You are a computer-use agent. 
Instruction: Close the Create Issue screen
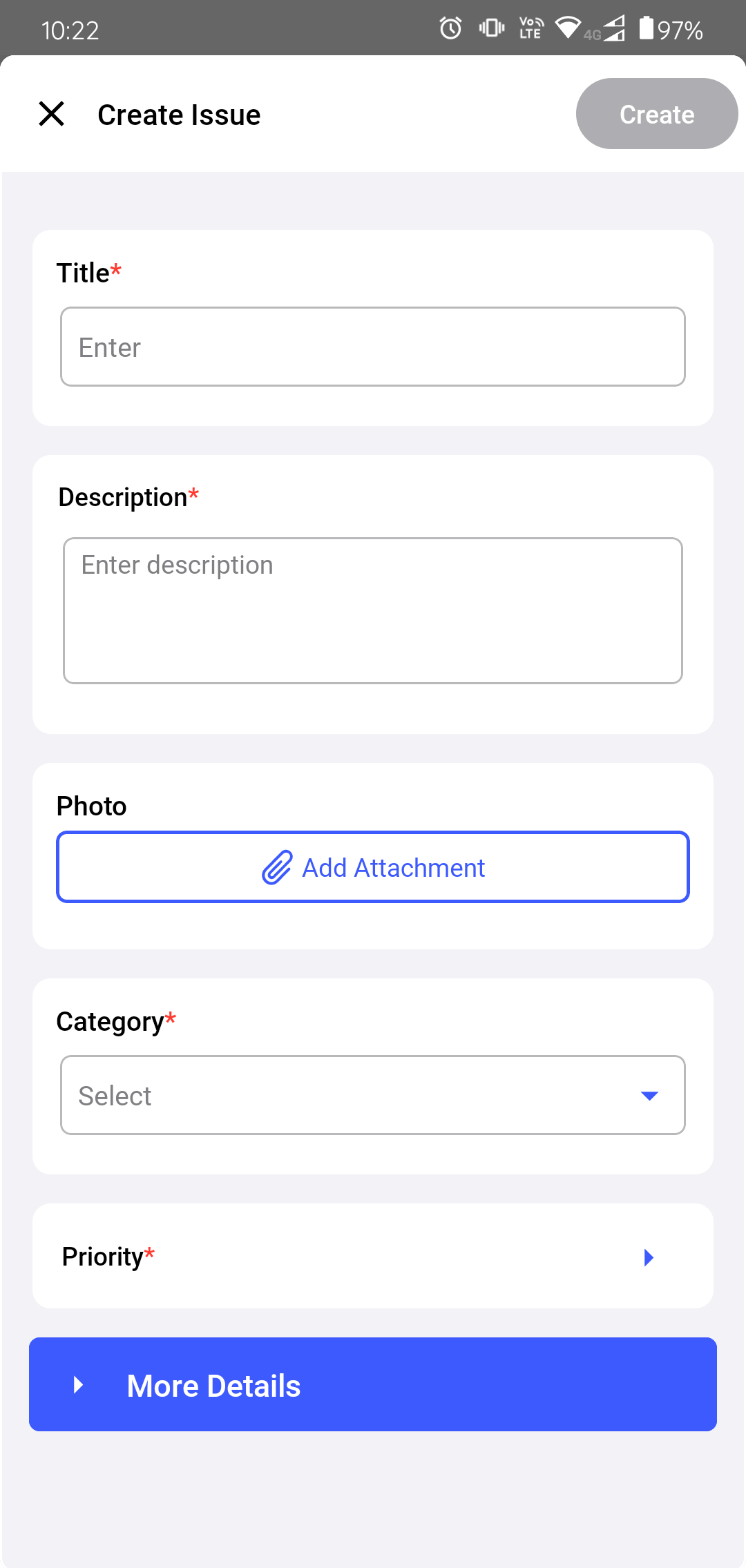(x=52, y=114)
